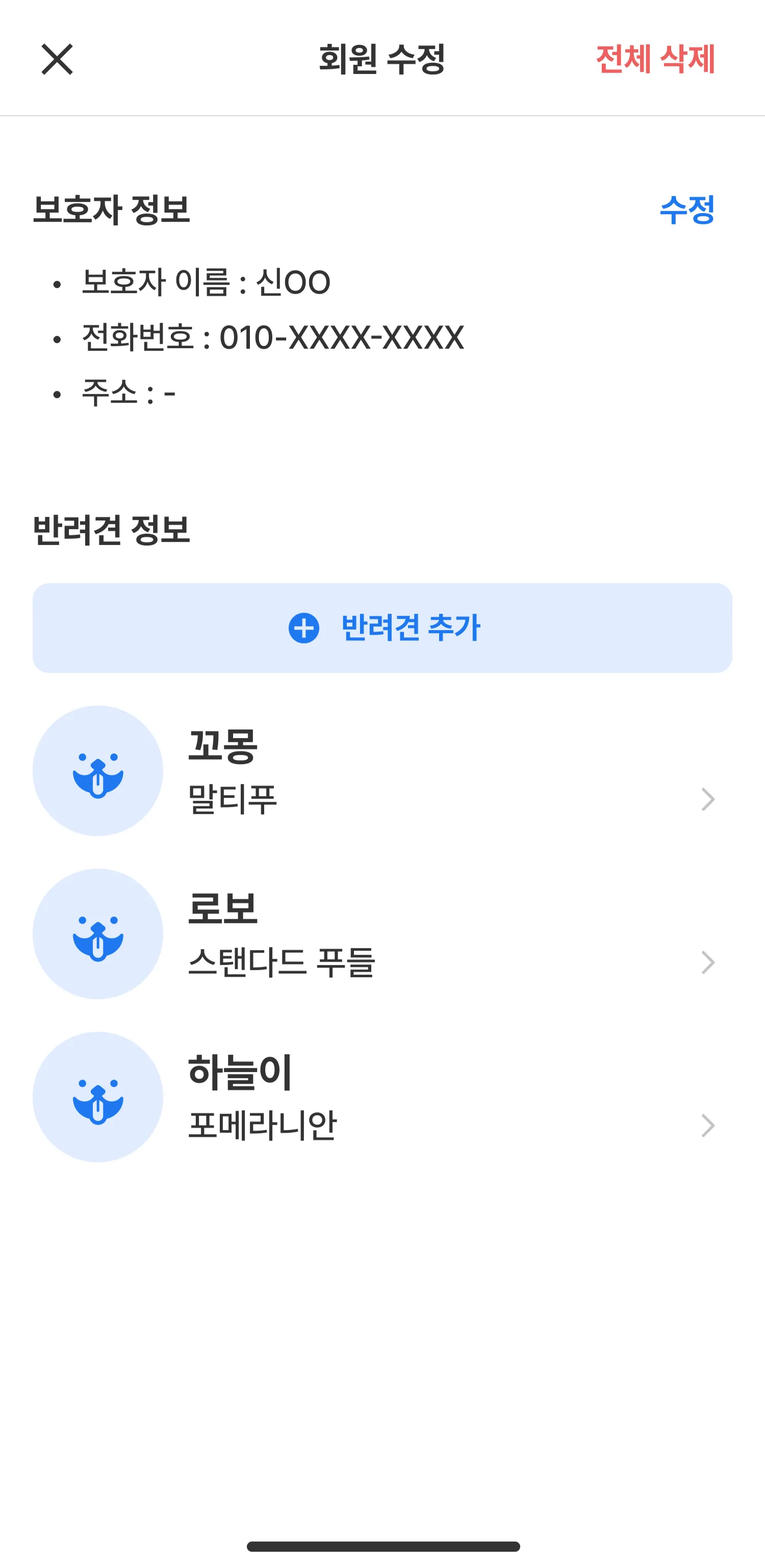Edit guardian info via 수정
The width and height of the screenshot is (765, 1568).
pos(687,210)
